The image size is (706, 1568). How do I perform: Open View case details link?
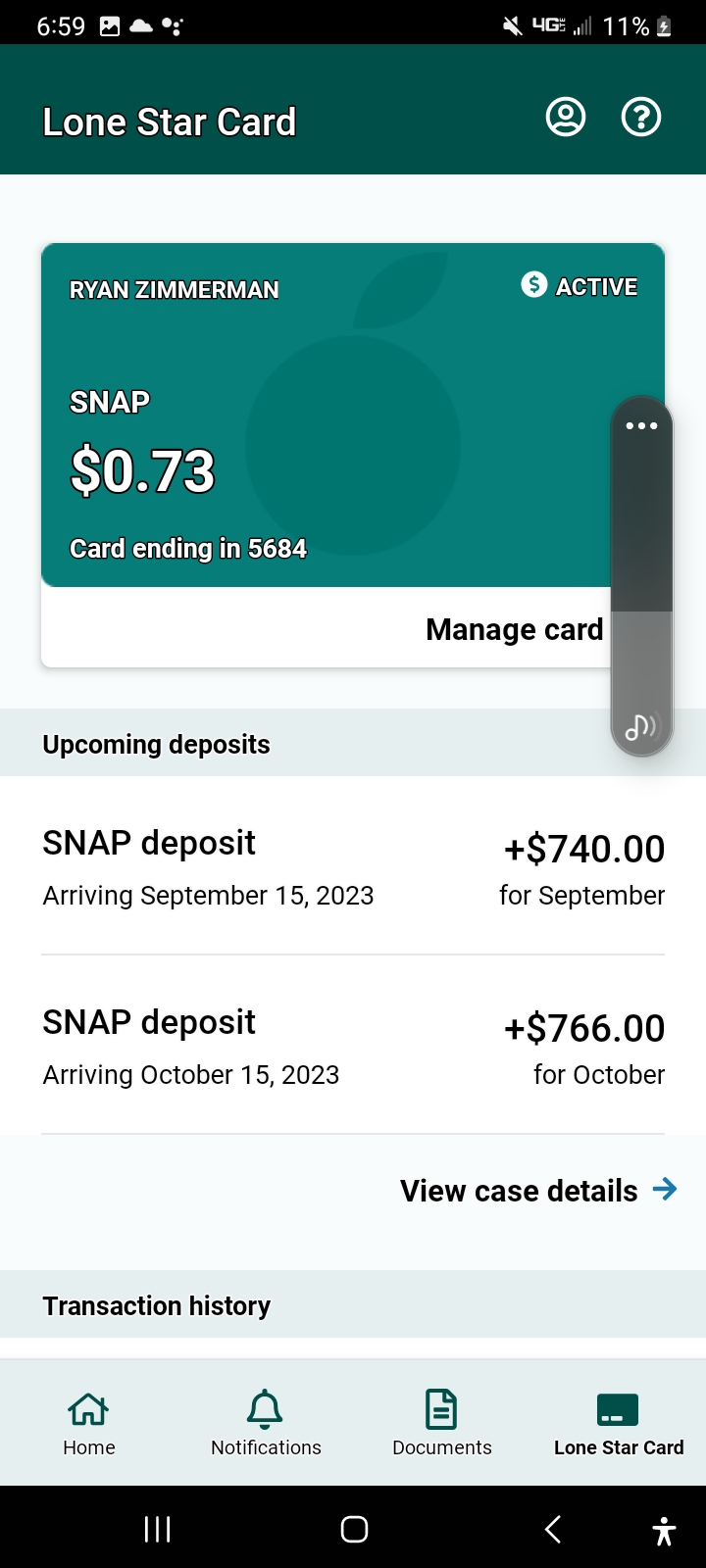tap(538, 1191)
